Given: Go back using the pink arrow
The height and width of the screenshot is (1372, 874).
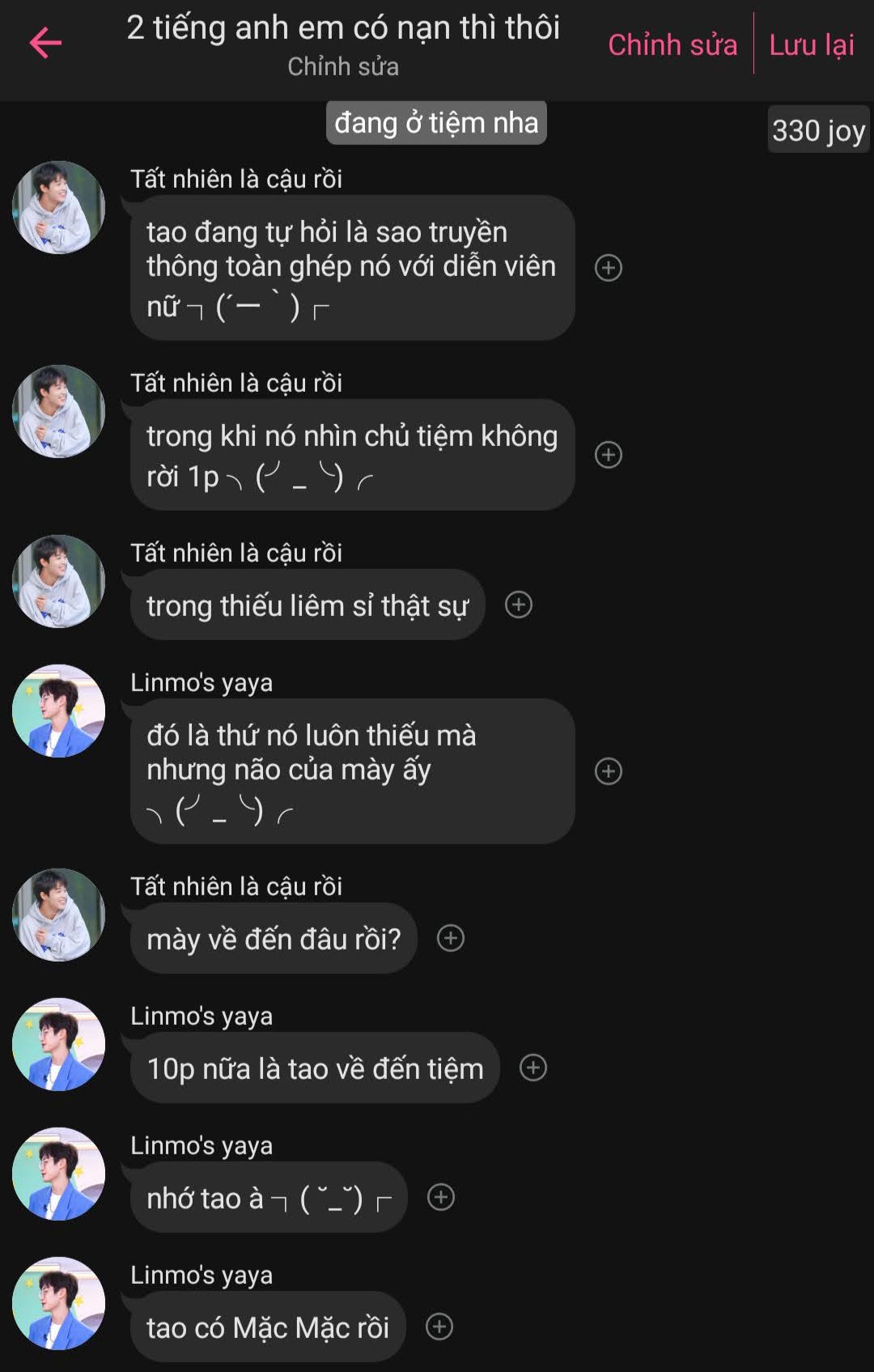Looking at the screenshot, I should tap(45, 43).
